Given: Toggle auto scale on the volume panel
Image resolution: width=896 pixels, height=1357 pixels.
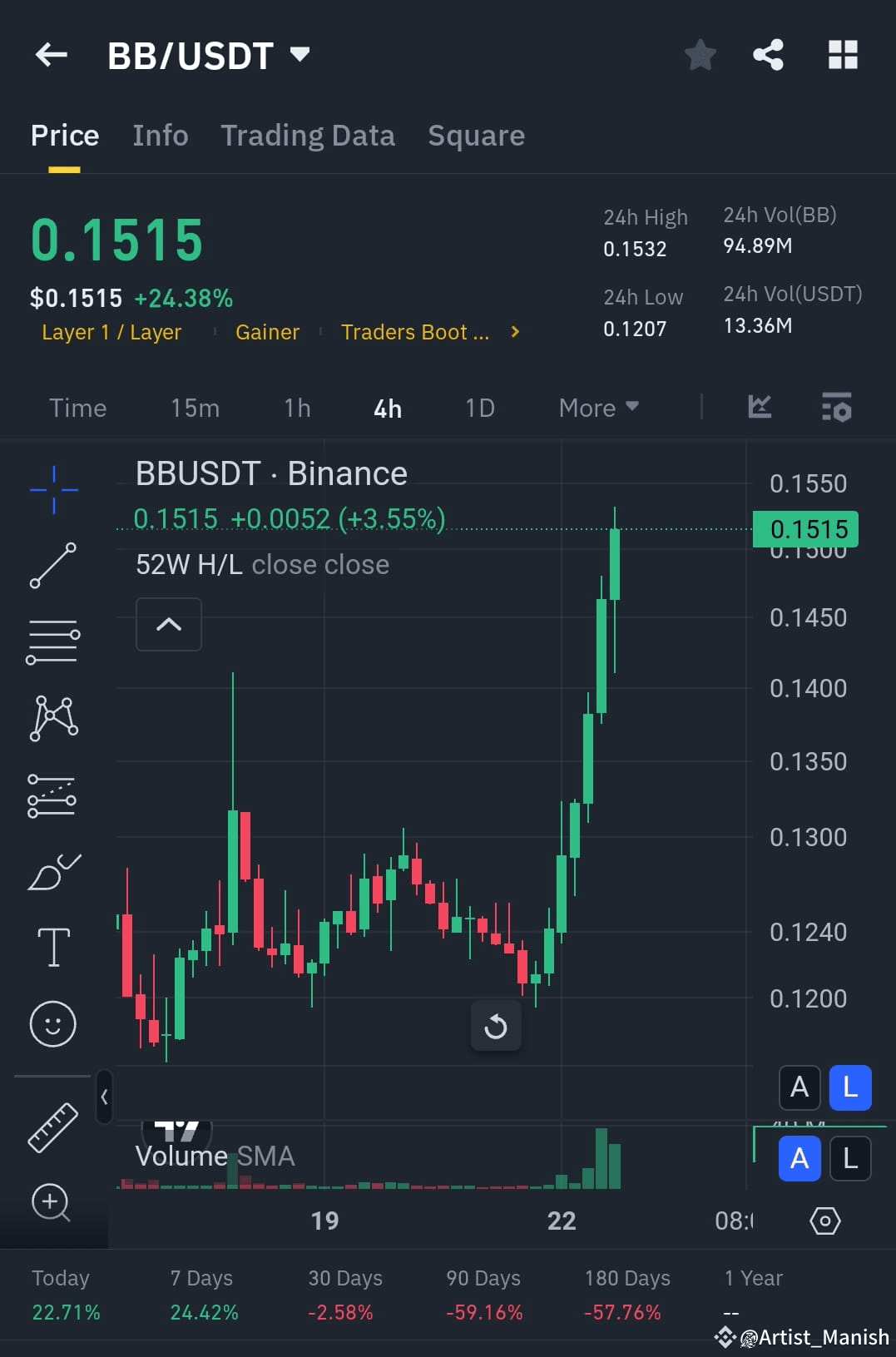Looking at the screenshot, I should click(x=799, y=1158).
